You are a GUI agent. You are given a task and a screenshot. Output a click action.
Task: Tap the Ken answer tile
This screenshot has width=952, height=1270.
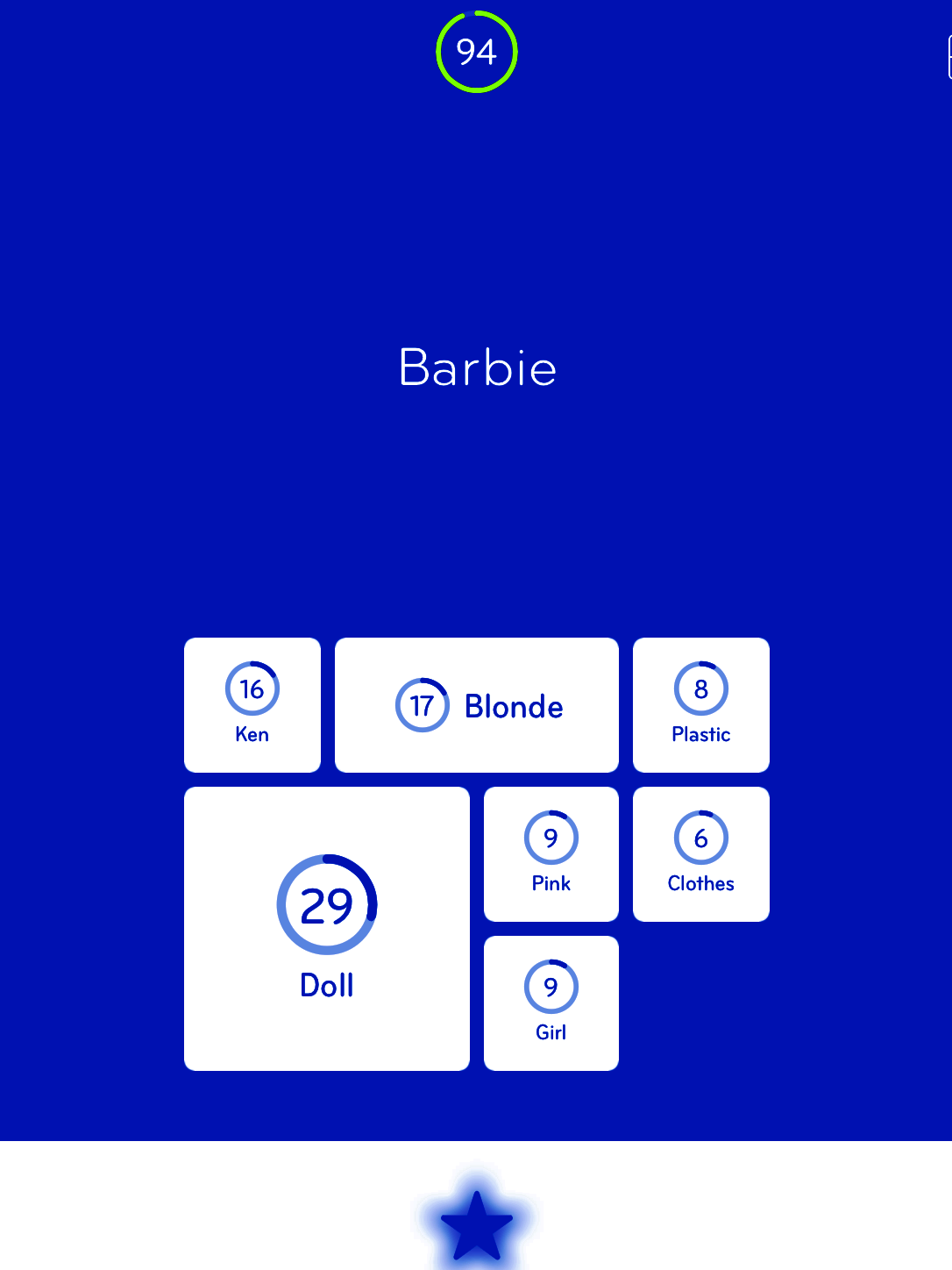[252, 705]
